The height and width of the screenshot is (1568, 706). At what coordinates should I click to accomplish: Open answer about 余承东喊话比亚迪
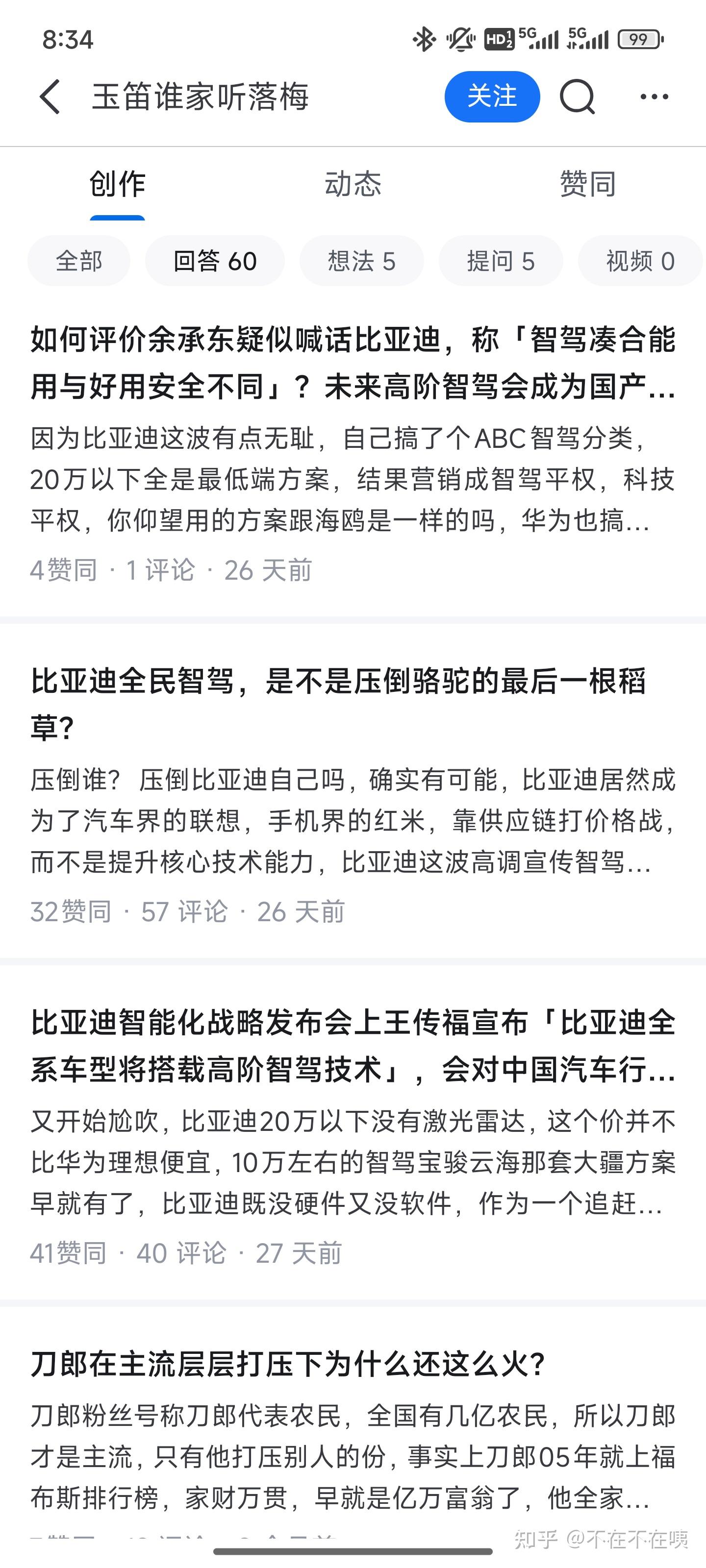[x=353, y=363]
